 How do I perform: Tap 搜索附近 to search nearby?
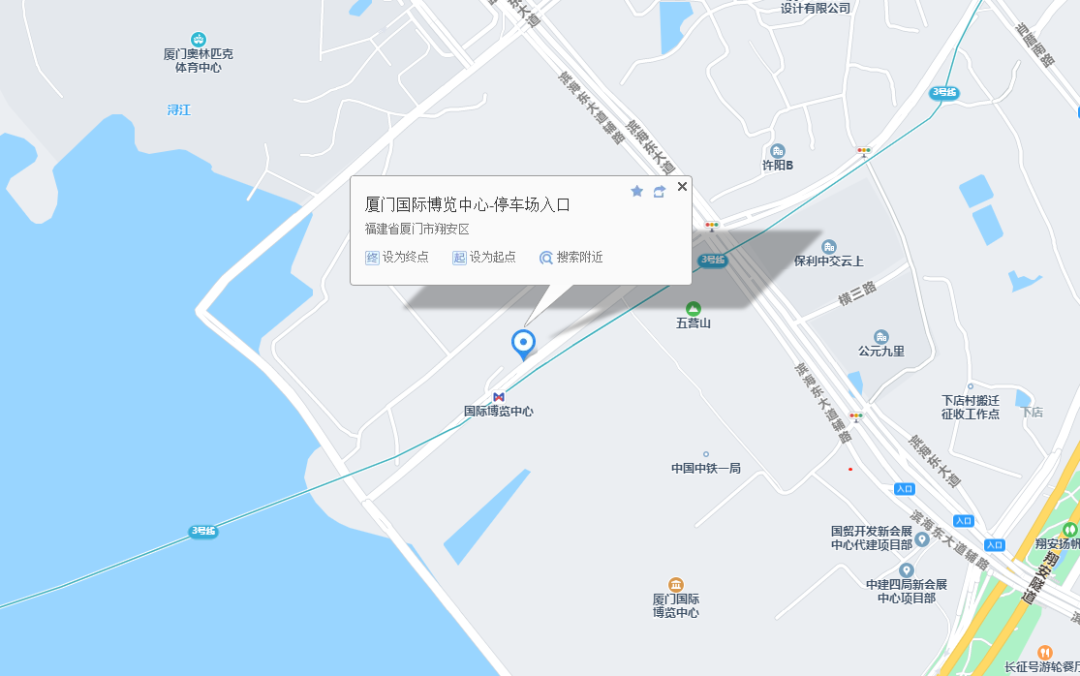[571, 257]
